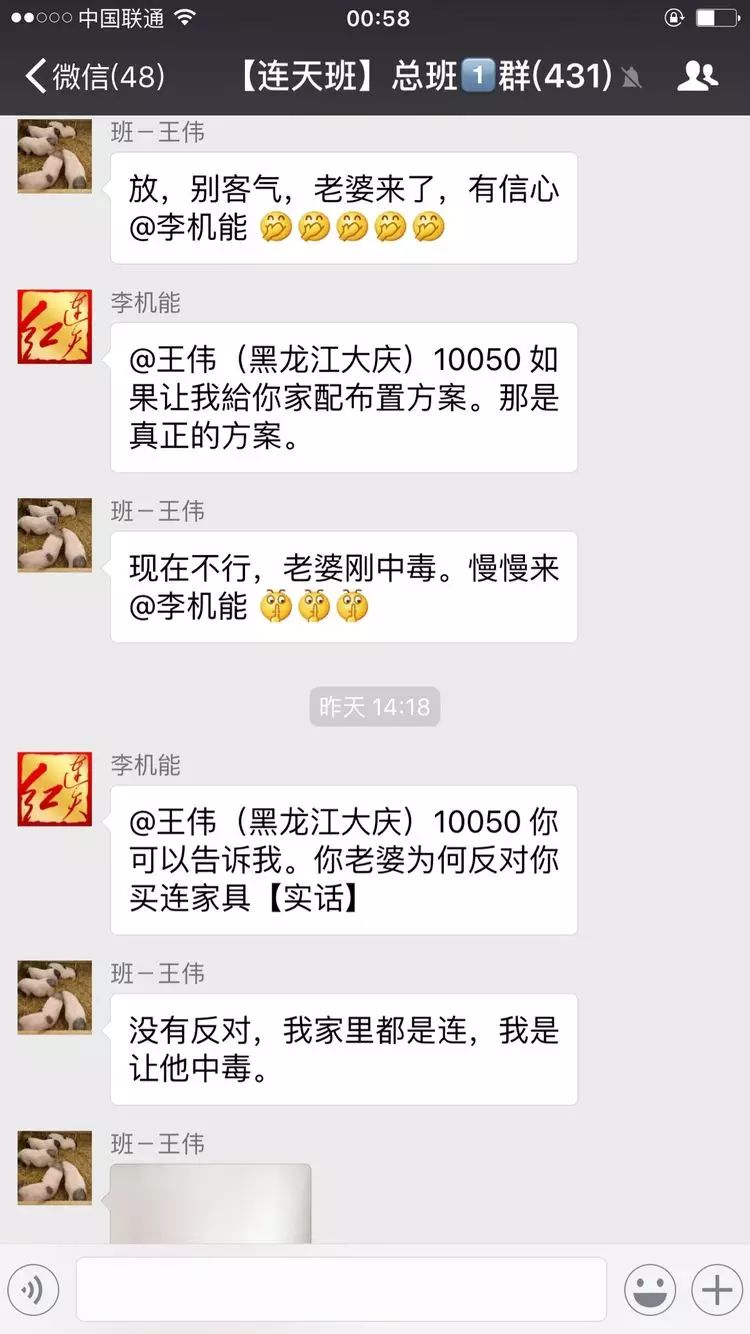Switch to voice message input

coord(33,1290)
